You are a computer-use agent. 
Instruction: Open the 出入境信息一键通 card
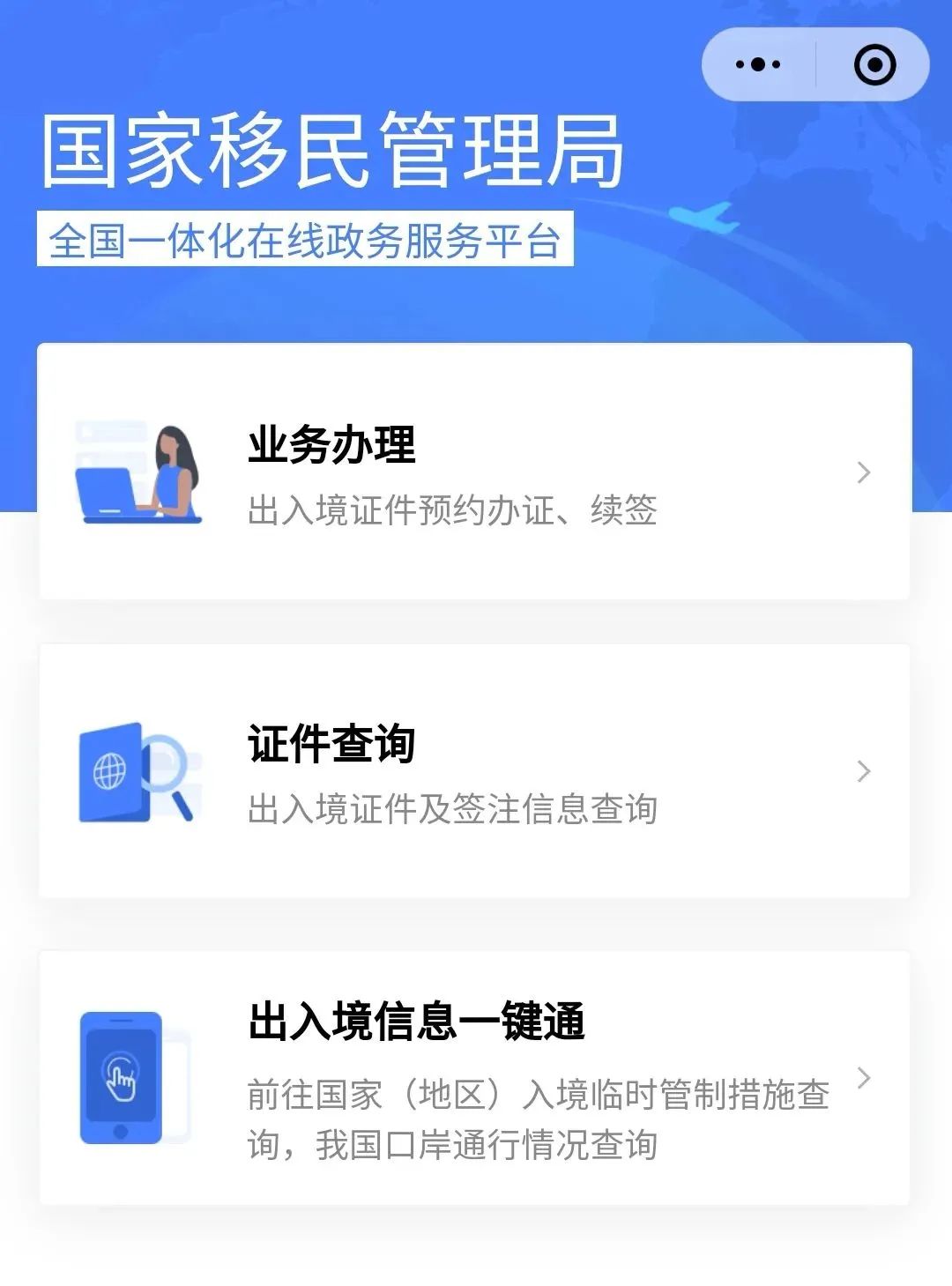tap(474, 1077)
